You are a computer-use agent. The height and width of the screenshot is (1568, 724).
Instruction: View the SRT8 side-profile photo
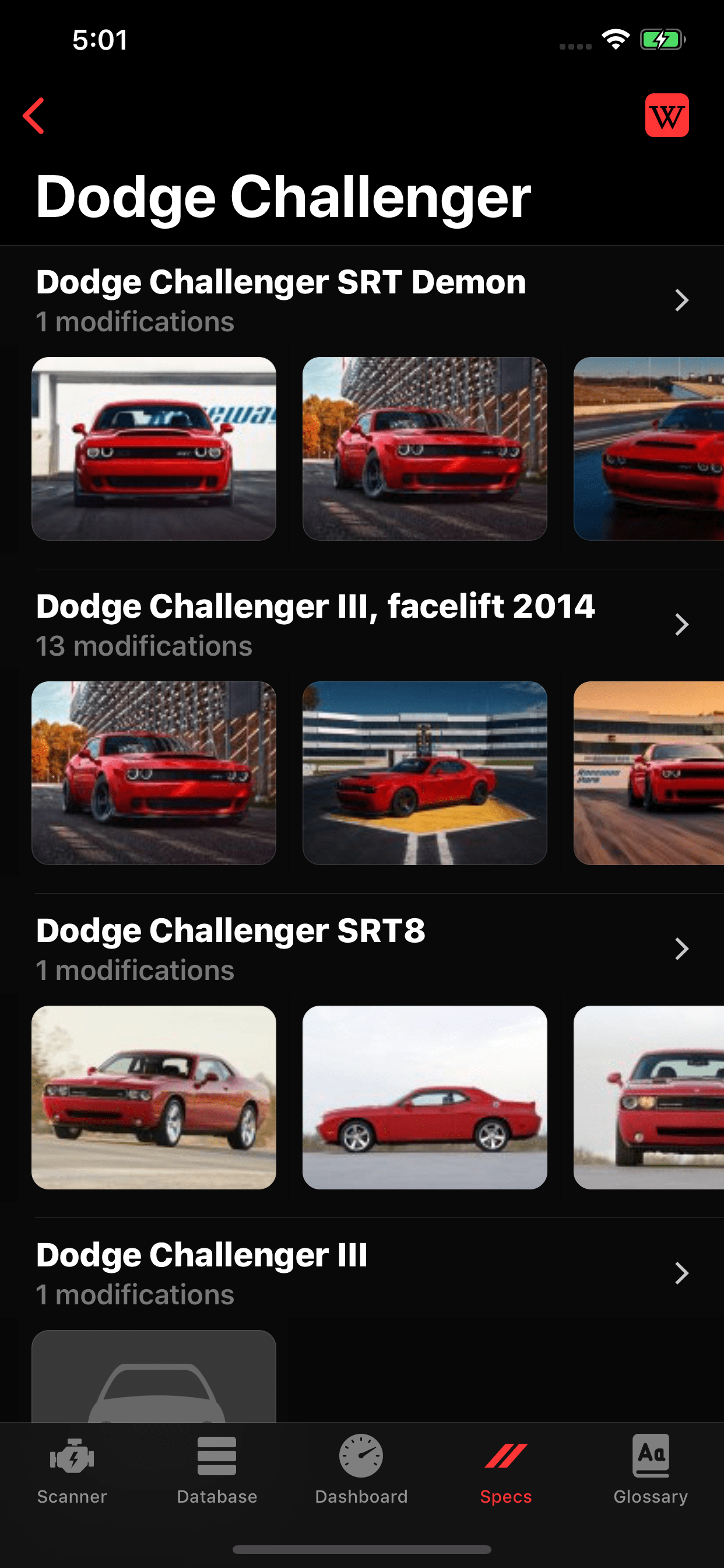coord(425,1097)
